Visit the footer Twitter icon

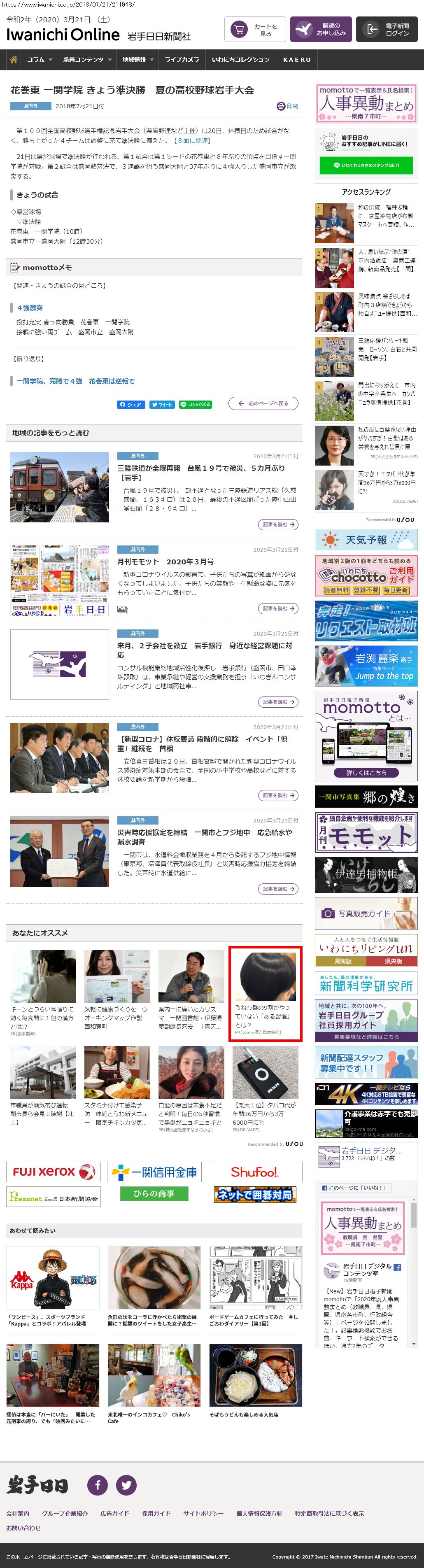[x=126, y=1484]
